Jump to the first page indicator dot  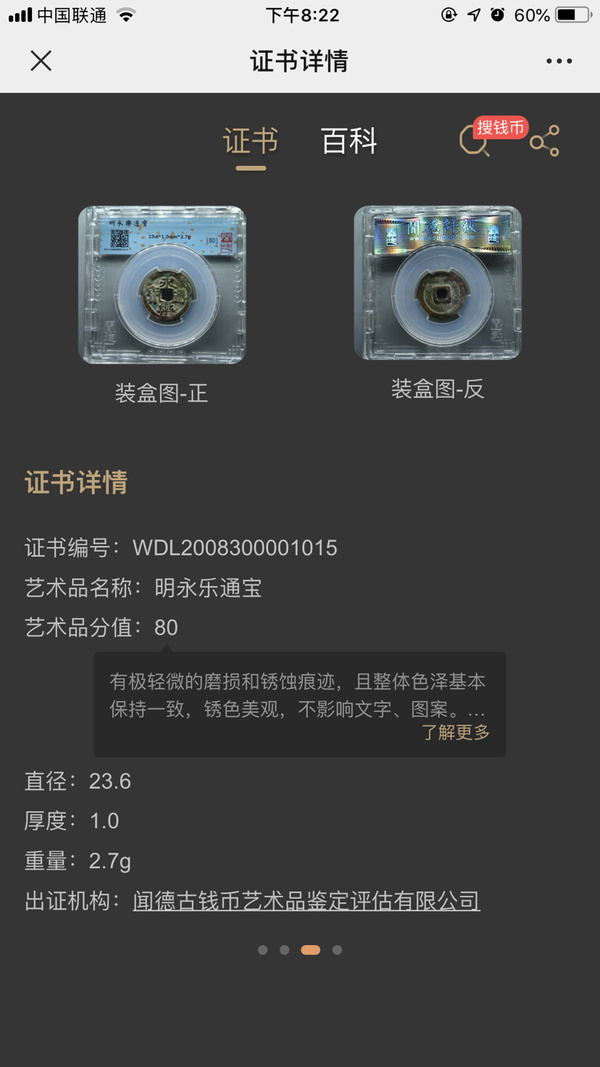262,950
